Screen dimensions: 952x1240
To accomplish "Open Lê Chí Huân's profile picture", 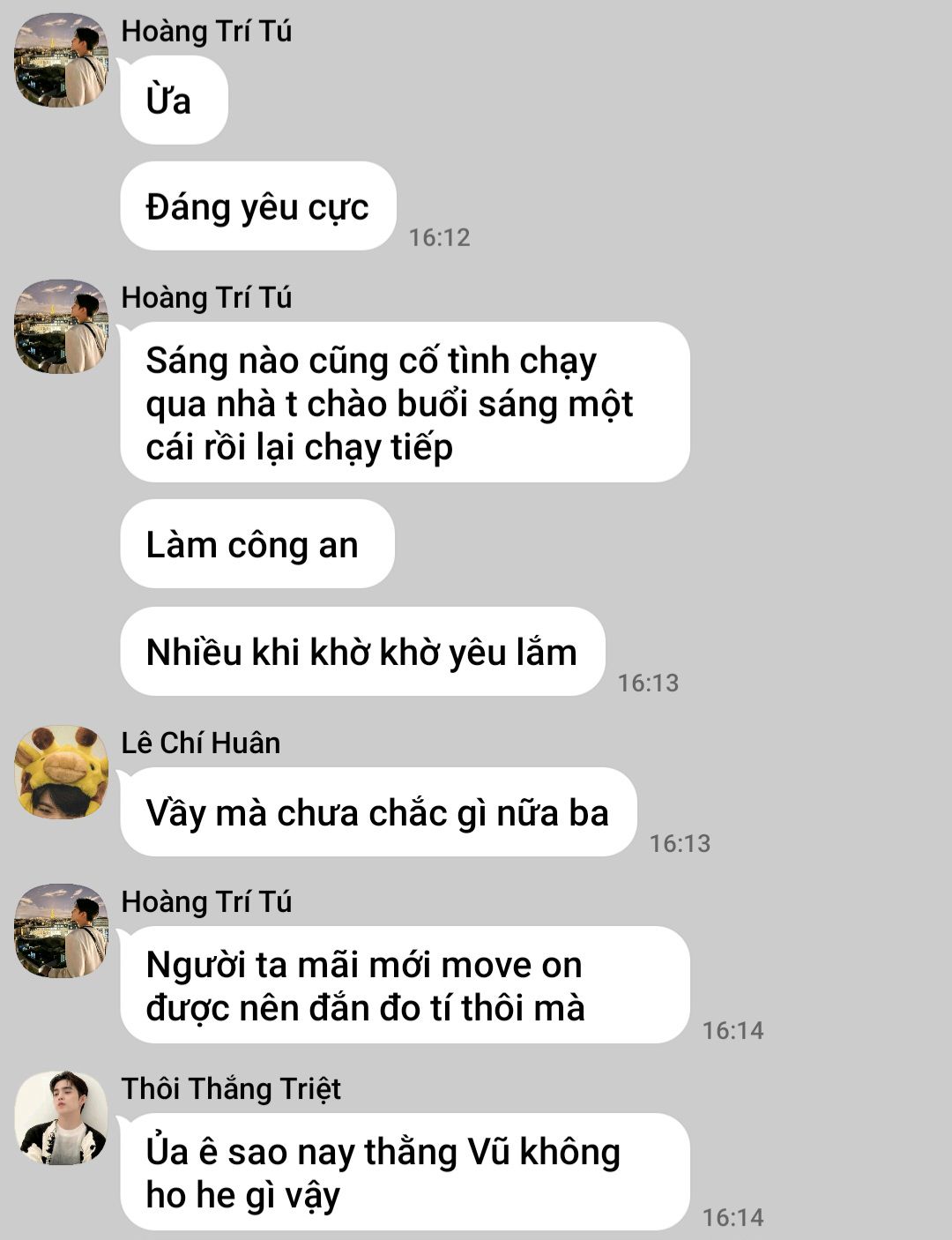I will point(62,772).
